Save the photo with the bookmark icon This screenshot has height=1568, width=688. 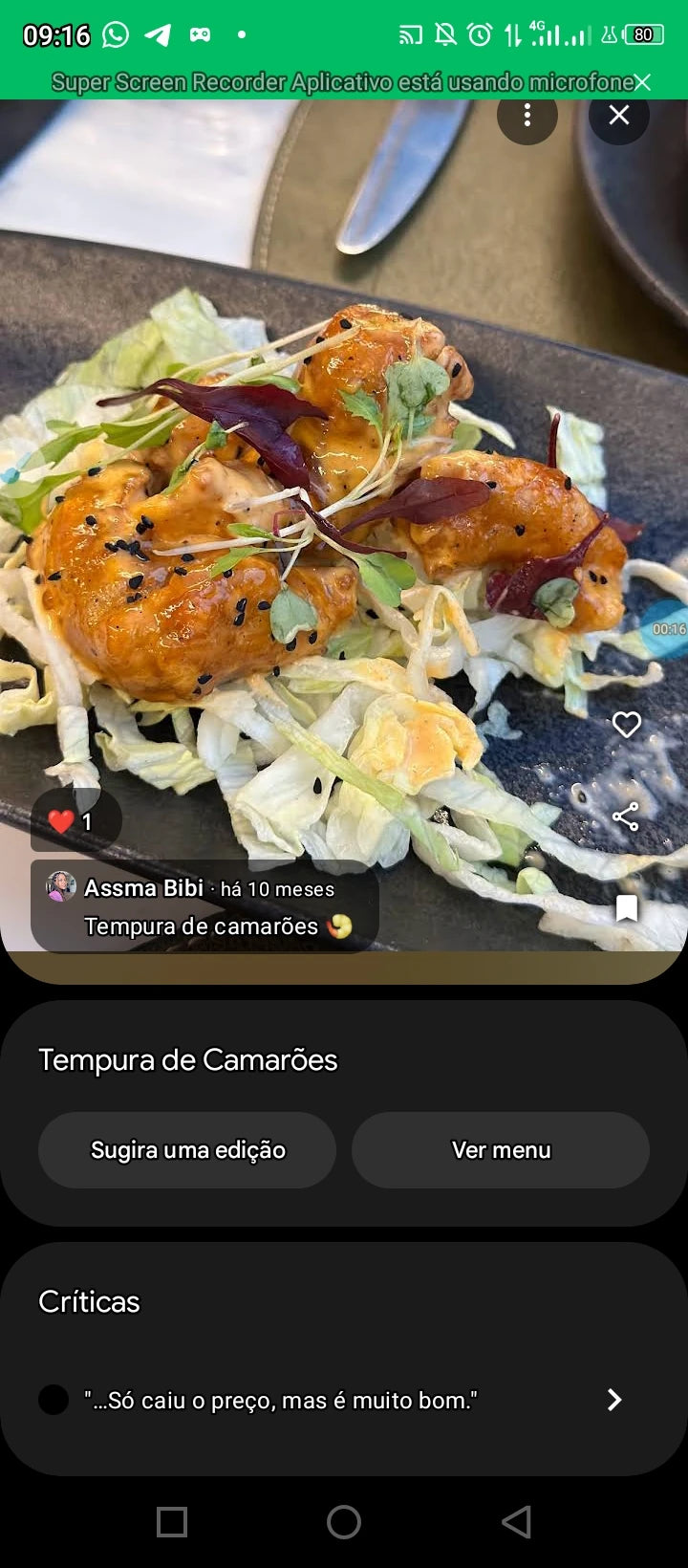tap(626, 908)
